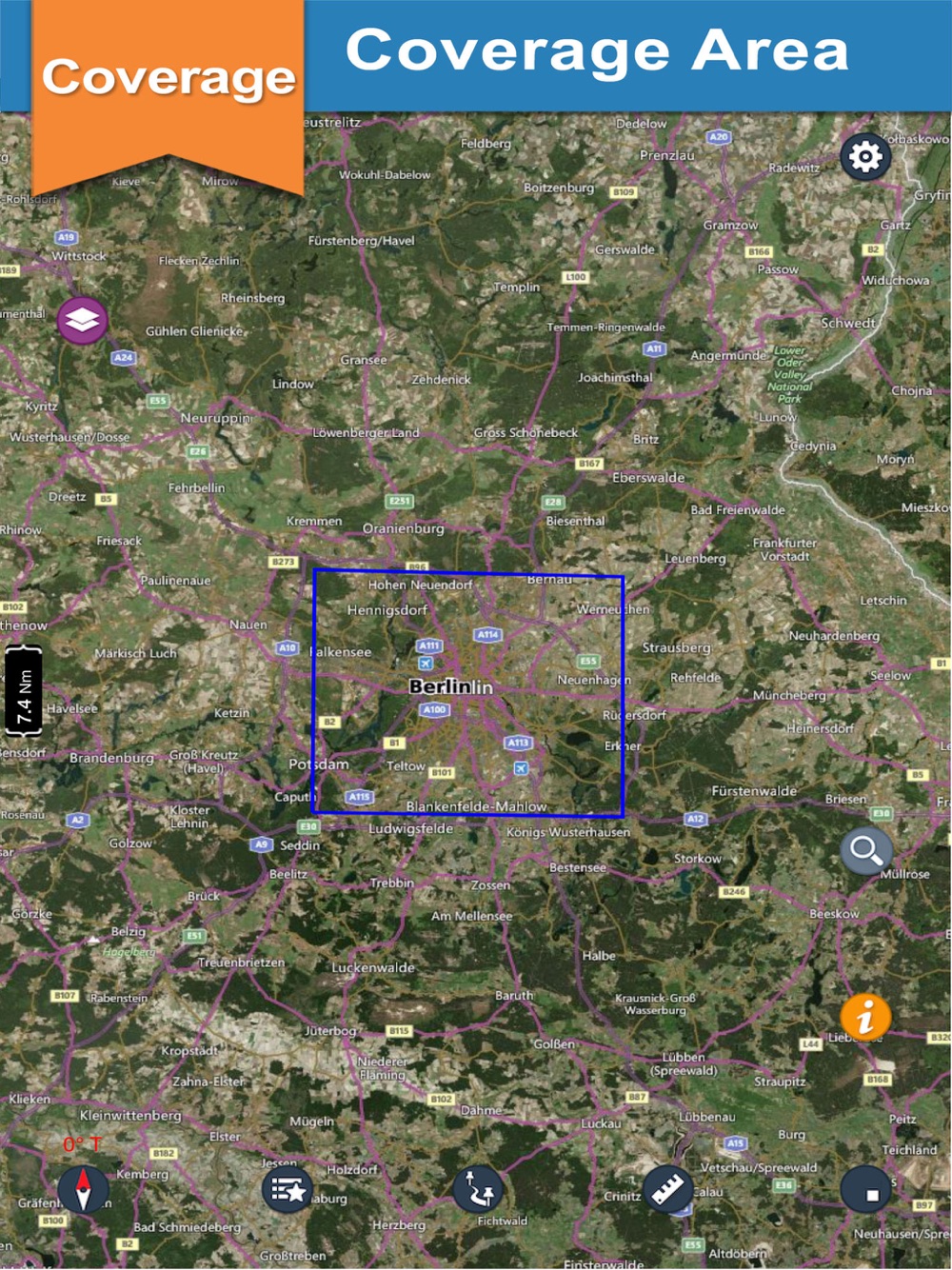Select the ruler measure tool

(x=669, y=1188)
